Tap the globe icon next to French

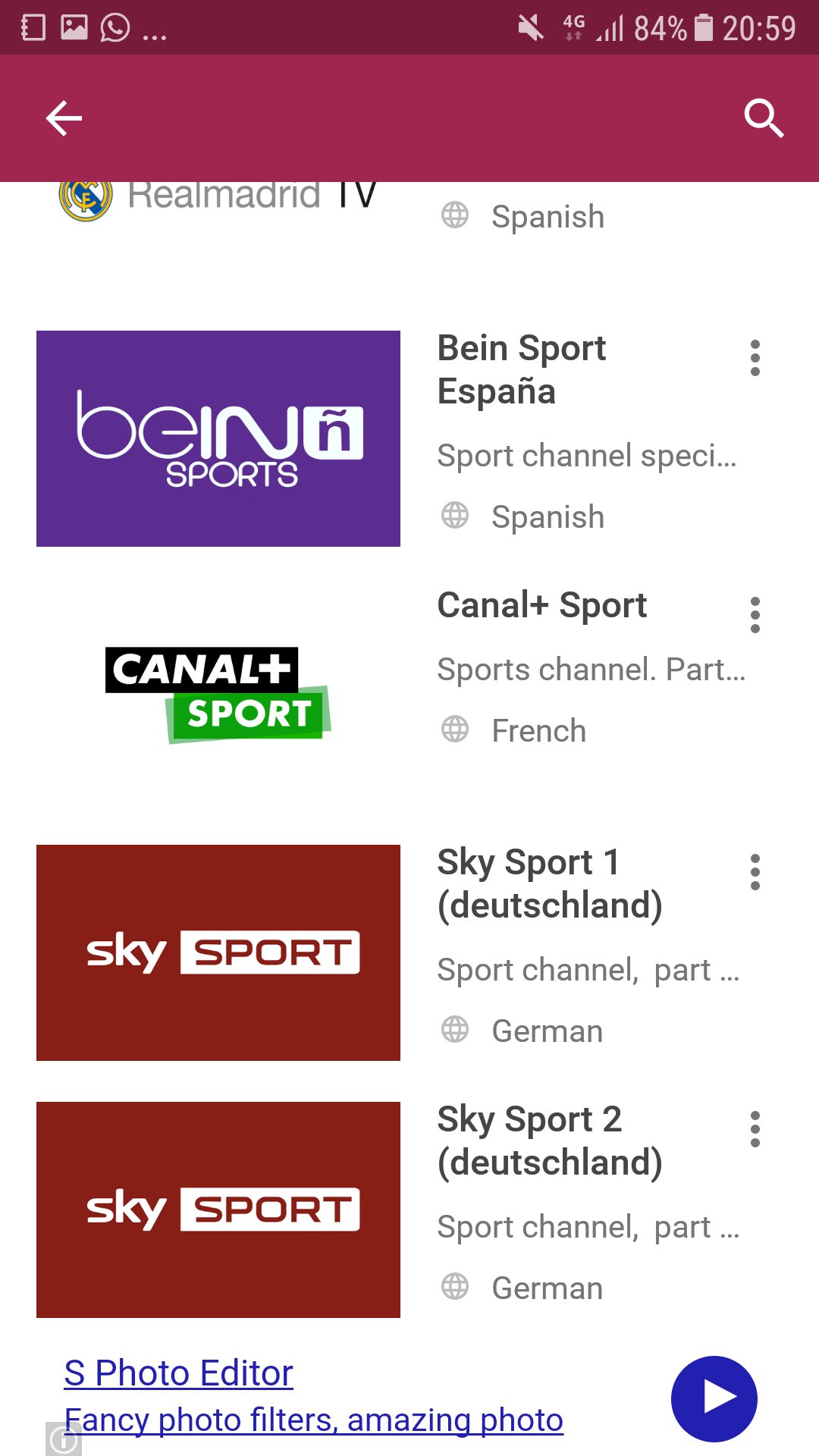(455, 730)
